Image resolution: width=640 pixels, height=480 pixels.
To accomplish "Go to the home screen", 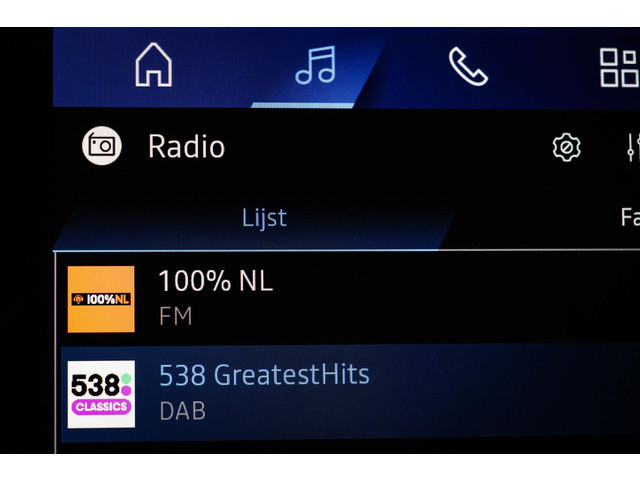I will [x=153, y=66].
